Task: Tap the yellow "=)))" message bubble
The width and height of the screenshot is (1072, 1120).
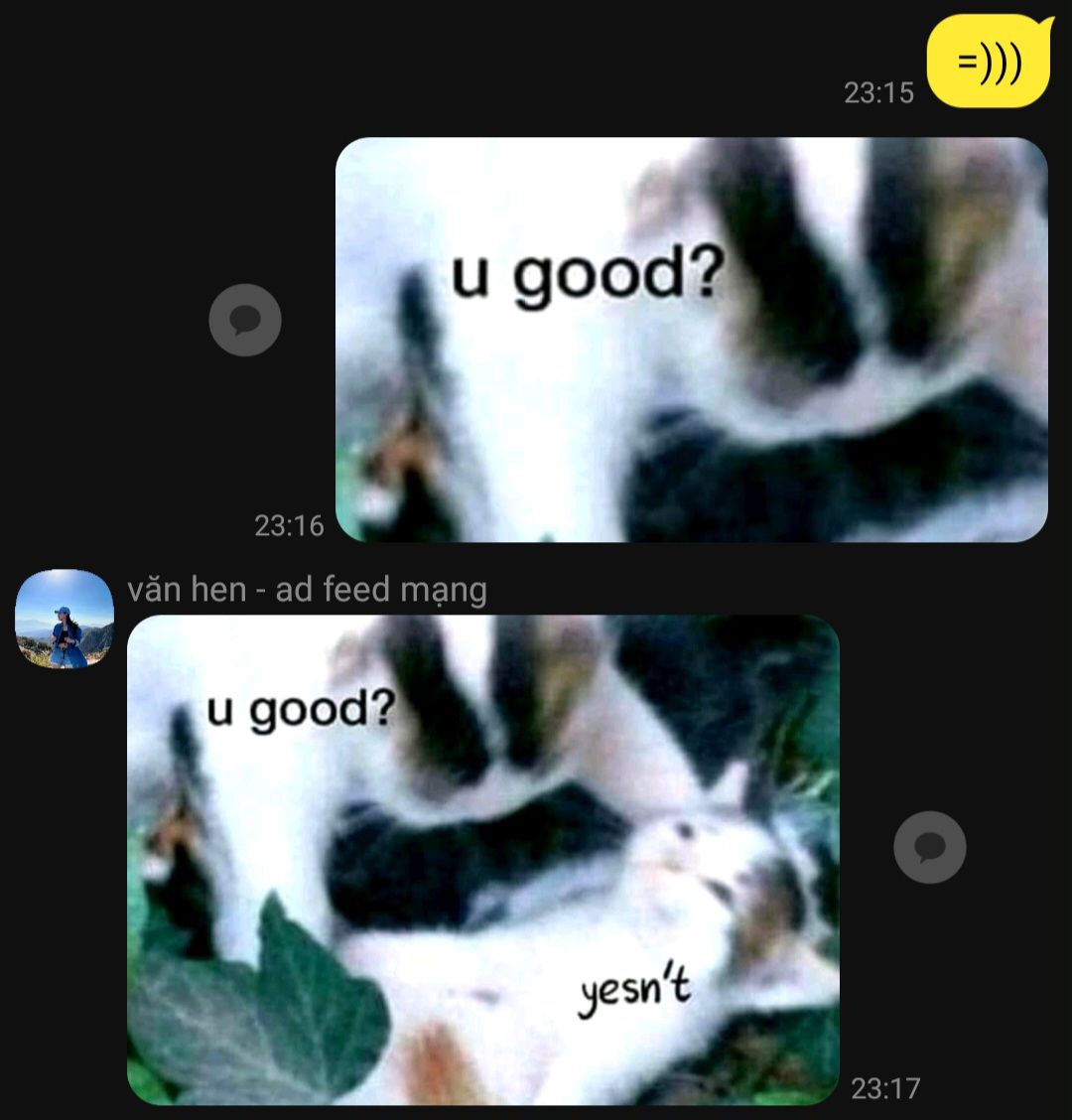Action: click(988, 62)
